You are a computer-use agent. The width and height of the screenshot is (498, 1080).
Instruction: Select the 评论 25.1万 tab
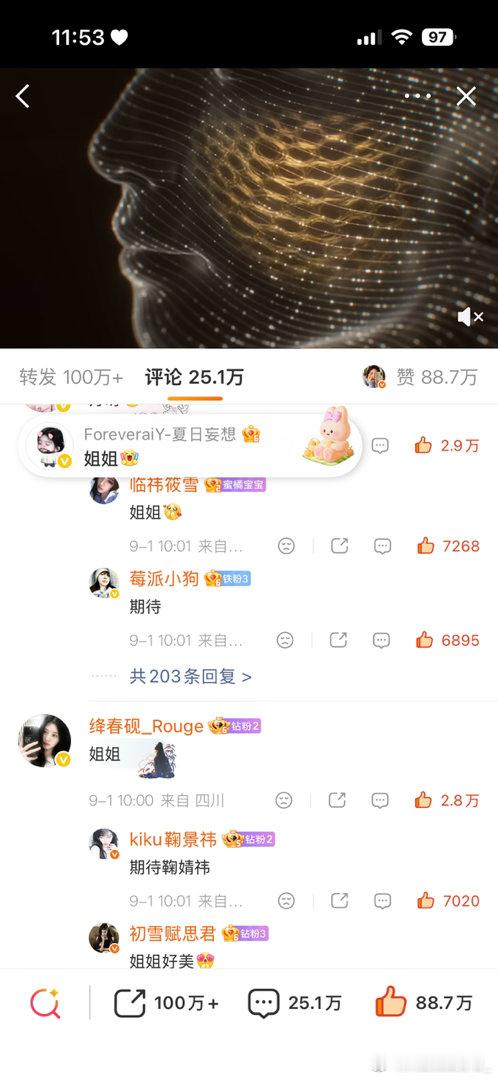(x=194, y=377)
